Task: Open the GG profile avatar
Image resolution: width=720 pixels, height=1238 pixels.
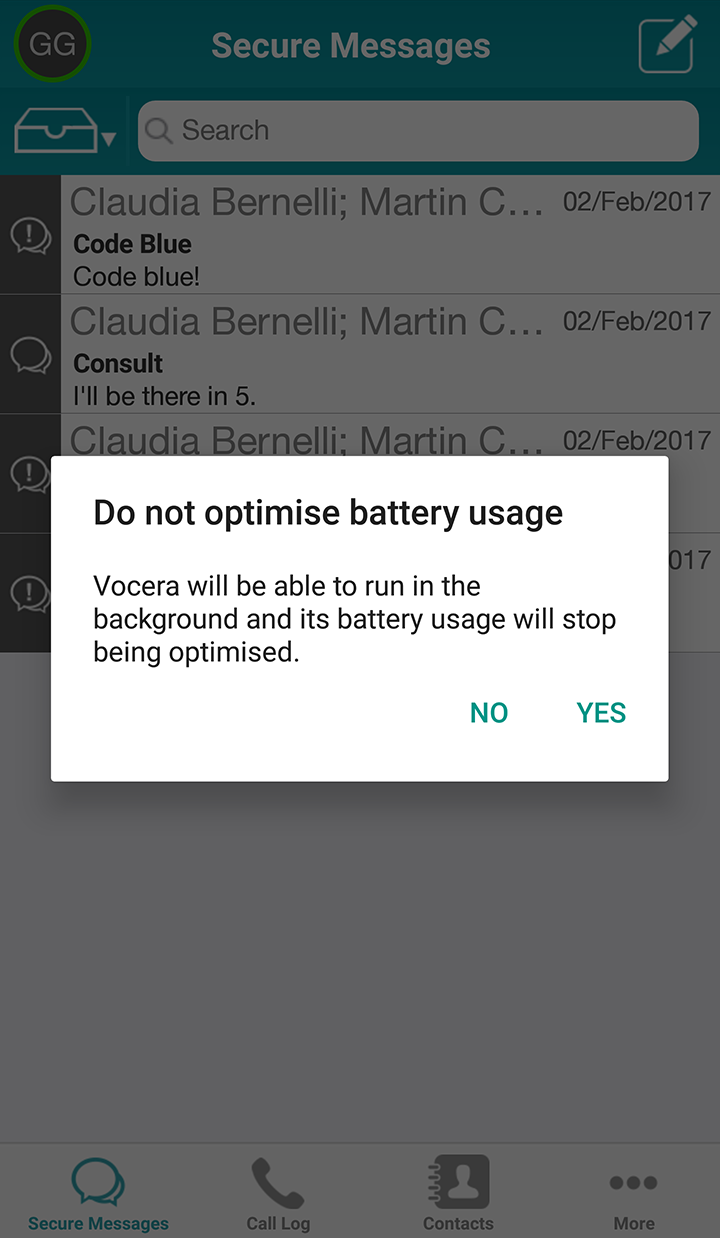Action: click(x=53, y=44)
